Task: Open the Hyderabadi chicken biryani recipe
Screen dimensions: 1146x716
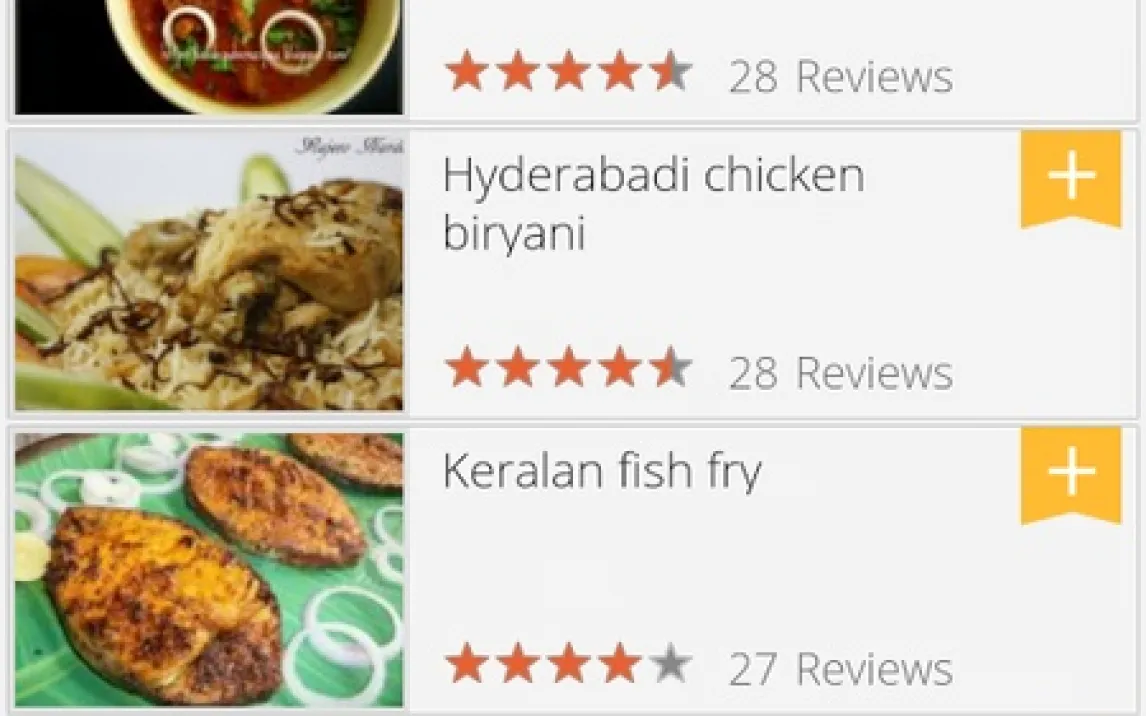Action: [653, 204]
